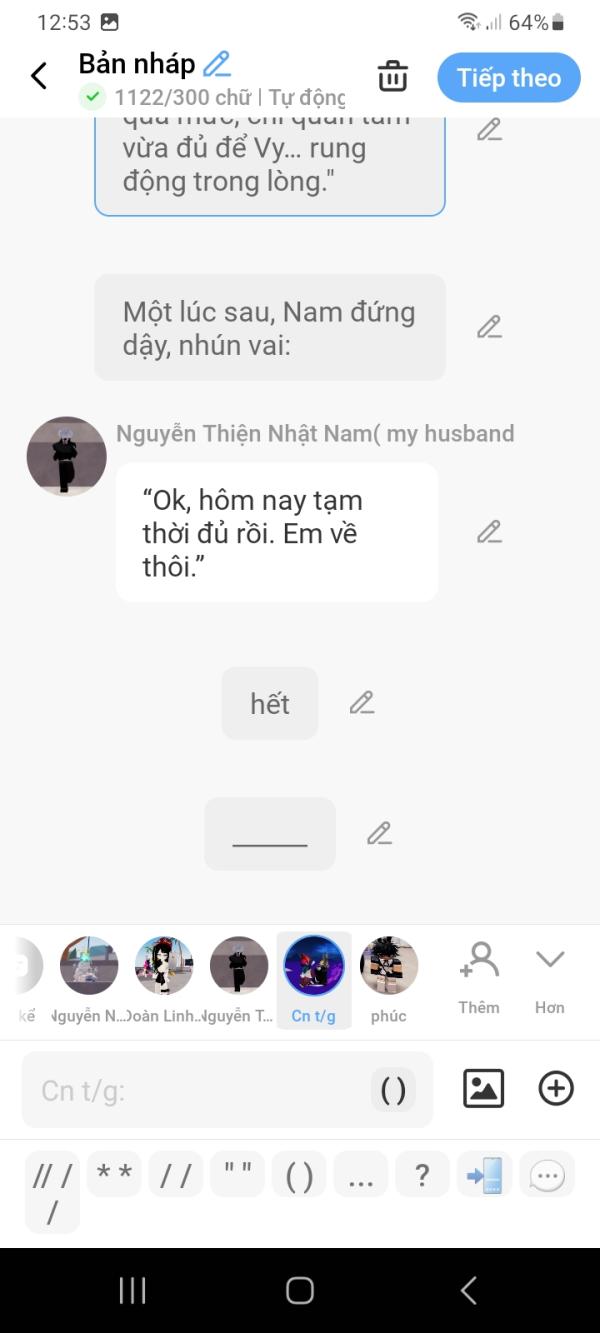The height and width of the screenshot is (1333, 600).
Task: Insert asterisks with the * * shortcut
Action: 115,1174
